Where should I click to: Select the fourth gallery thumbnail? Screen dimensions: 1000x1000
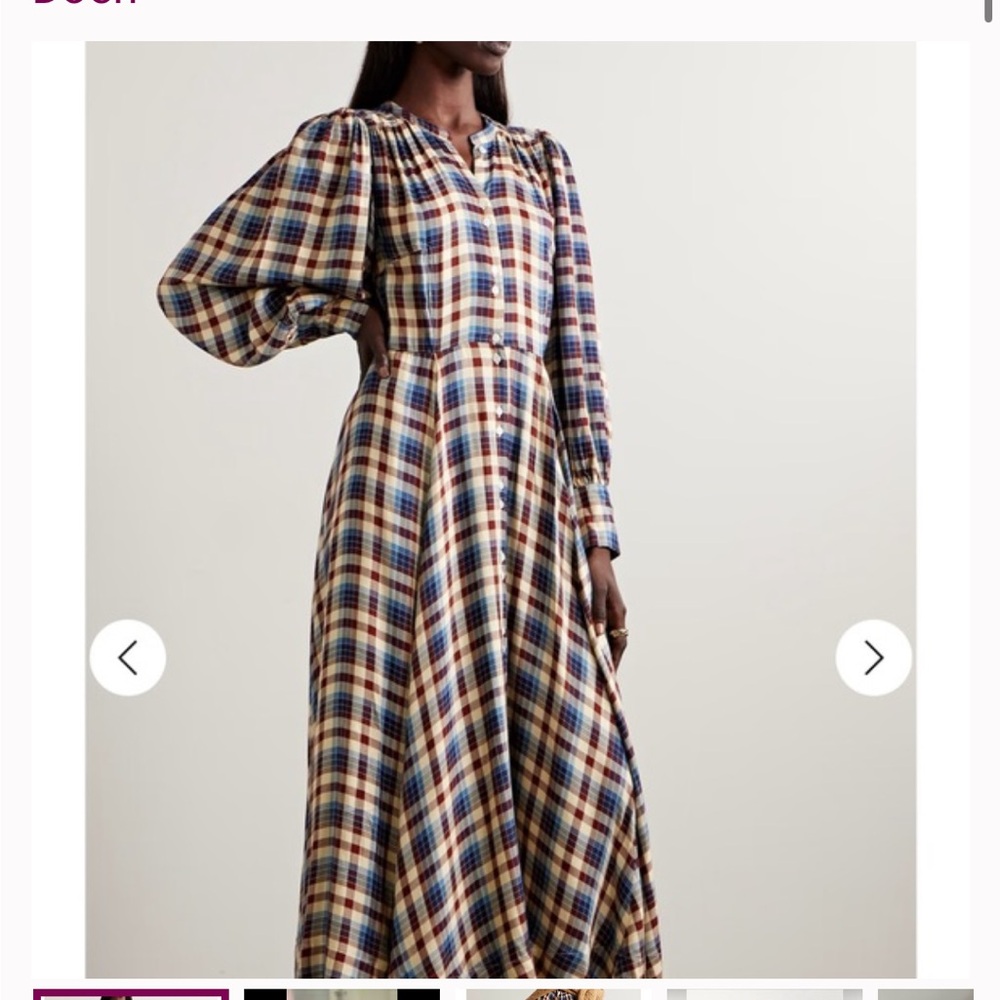click(x=764, y=994)
